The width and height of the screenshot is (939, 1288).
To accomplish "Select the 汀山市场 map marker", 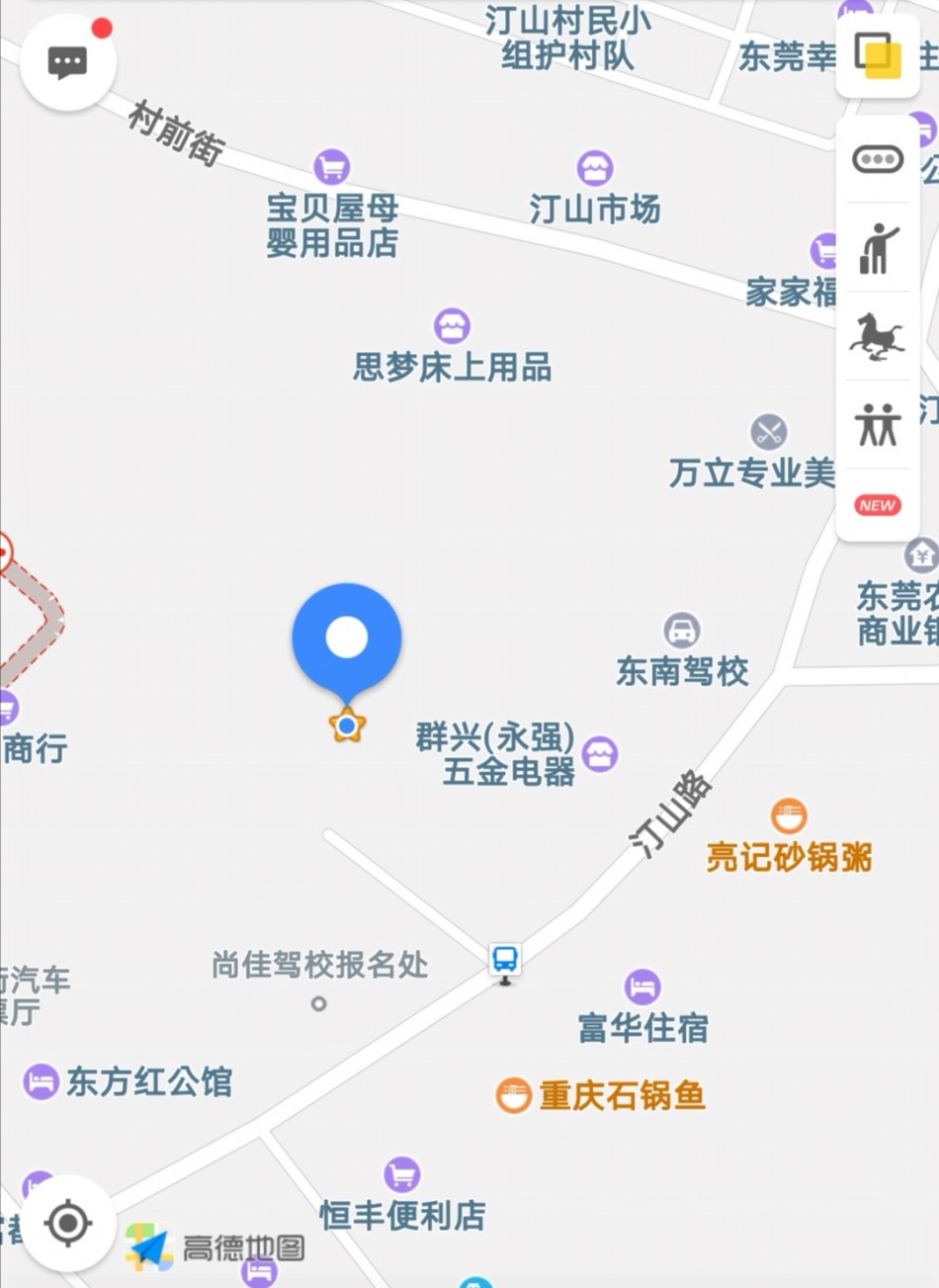I will [x=595, y=169].
